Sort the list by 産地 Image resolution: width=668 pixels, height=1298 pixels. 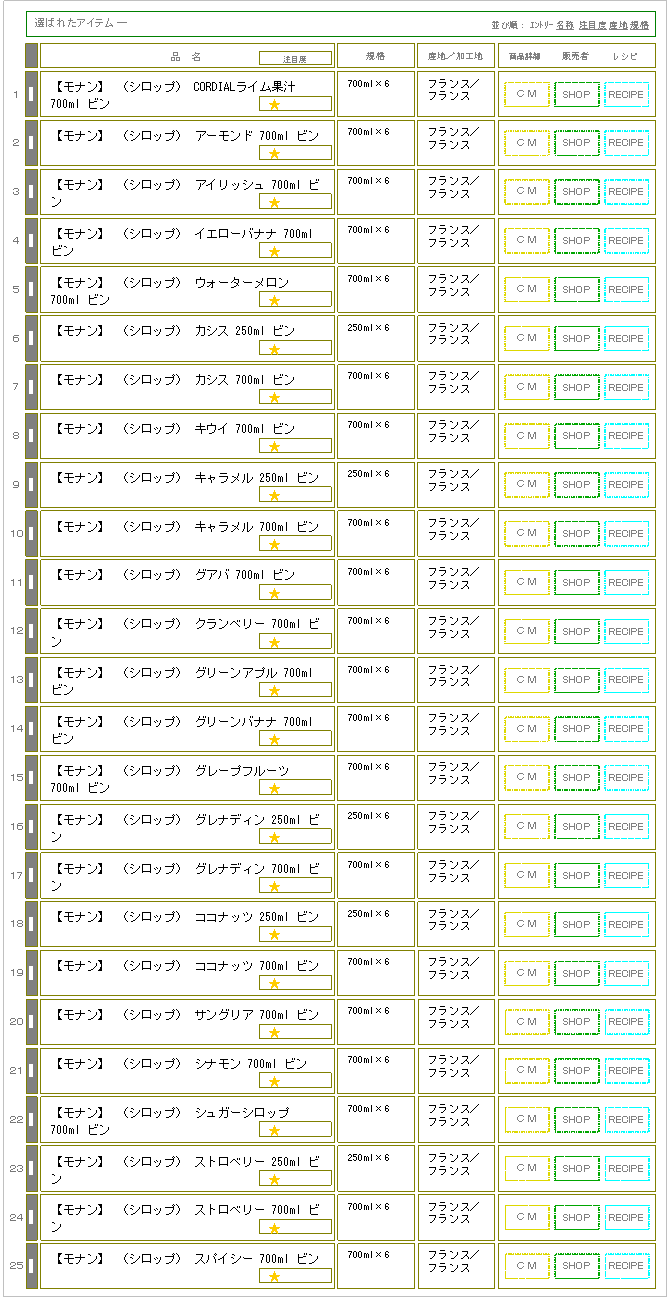tap(618, 24)
